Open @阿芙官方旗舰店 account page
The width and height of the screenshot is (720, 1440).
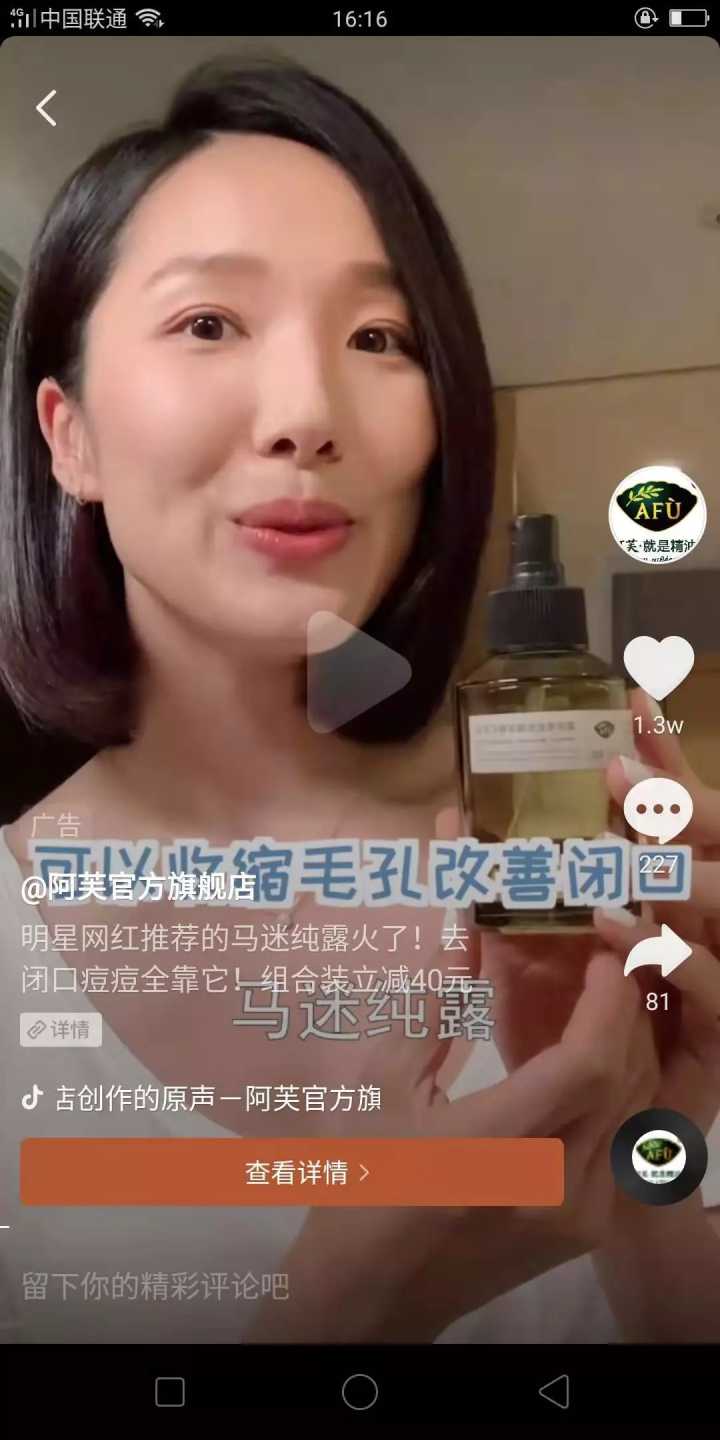click(139, 887)
